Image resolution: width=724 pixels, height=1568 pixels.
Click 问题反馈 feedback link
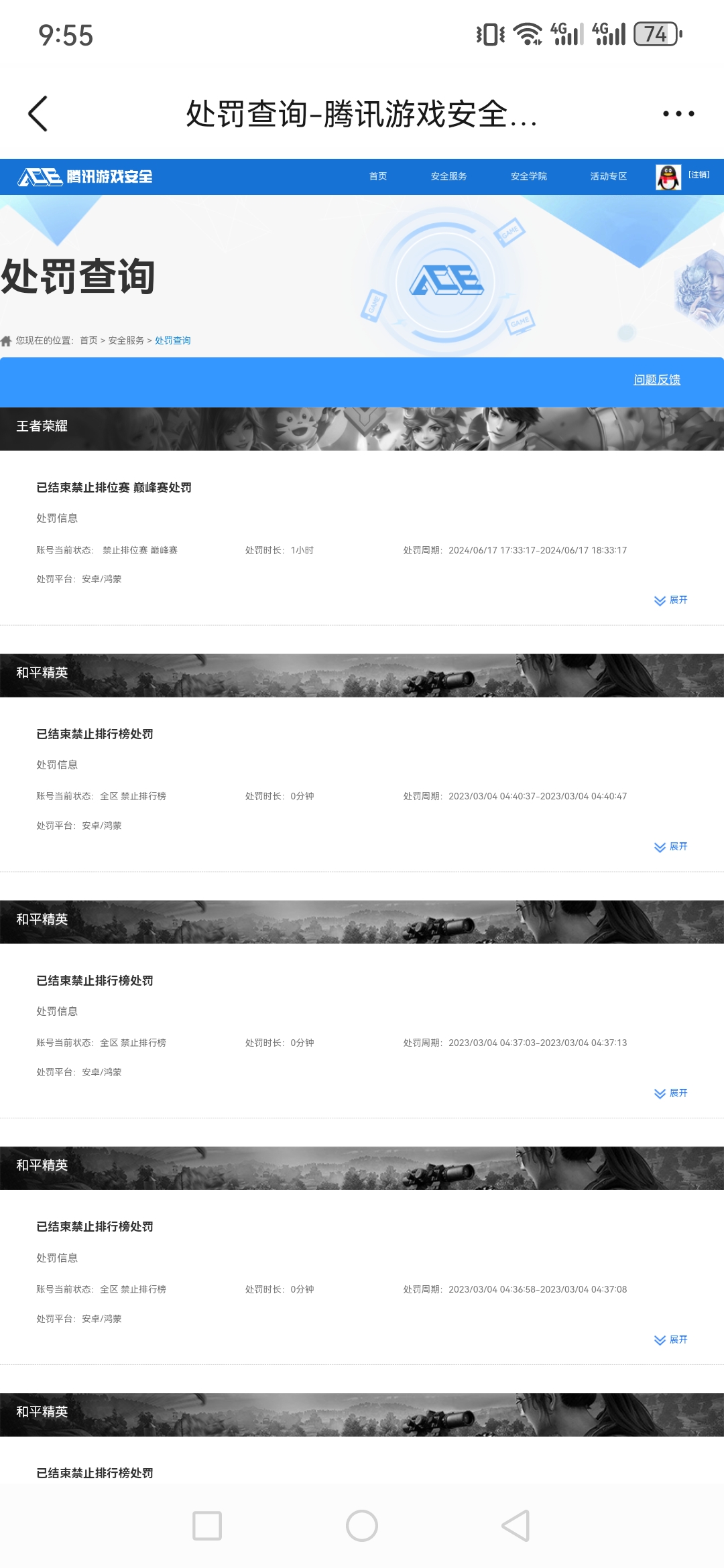tap(658, 379)
